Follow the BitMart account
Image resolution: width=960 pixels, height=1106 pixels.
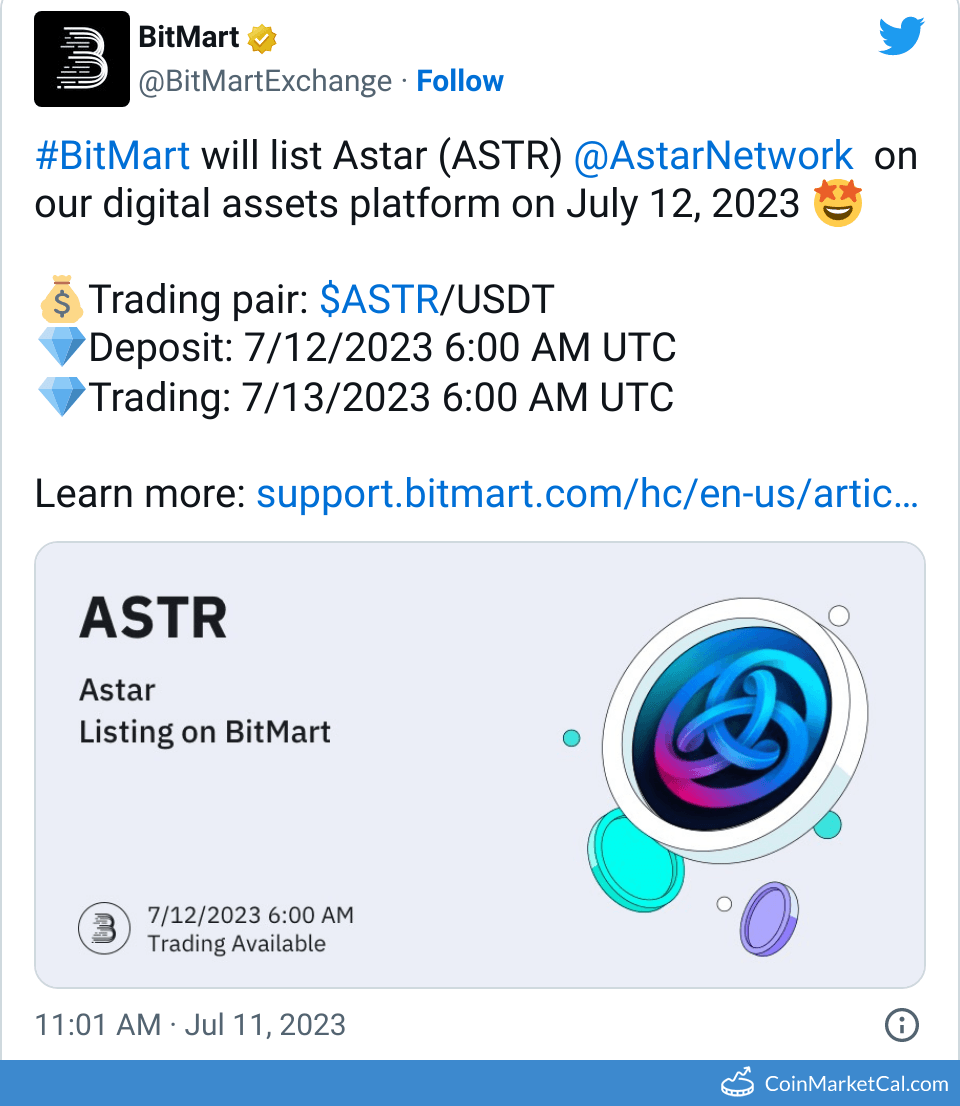(459, 81)
